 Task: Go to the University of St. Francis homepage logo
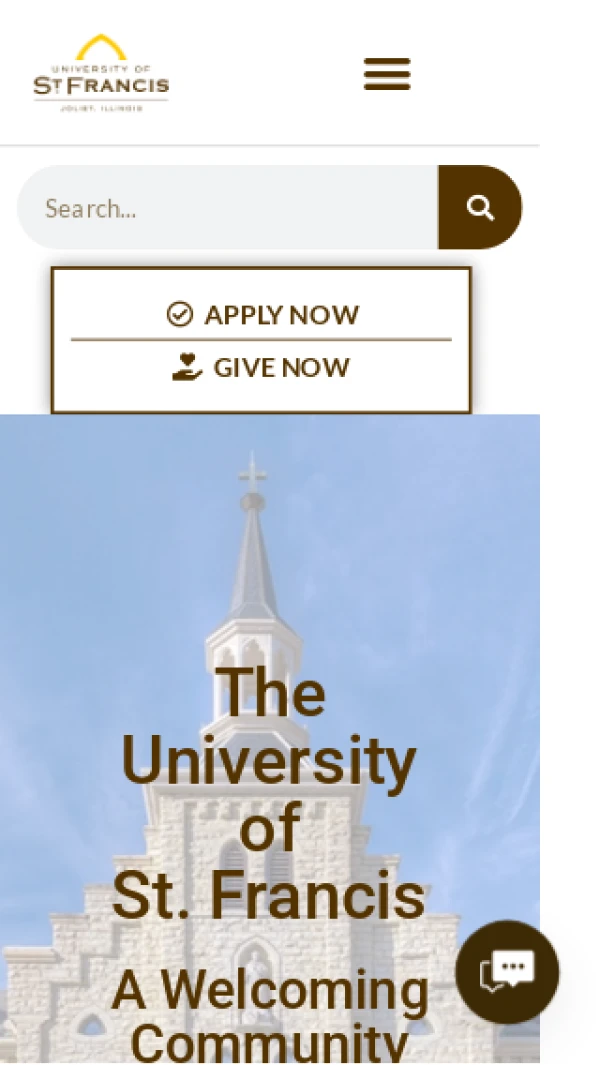[101, 74]
